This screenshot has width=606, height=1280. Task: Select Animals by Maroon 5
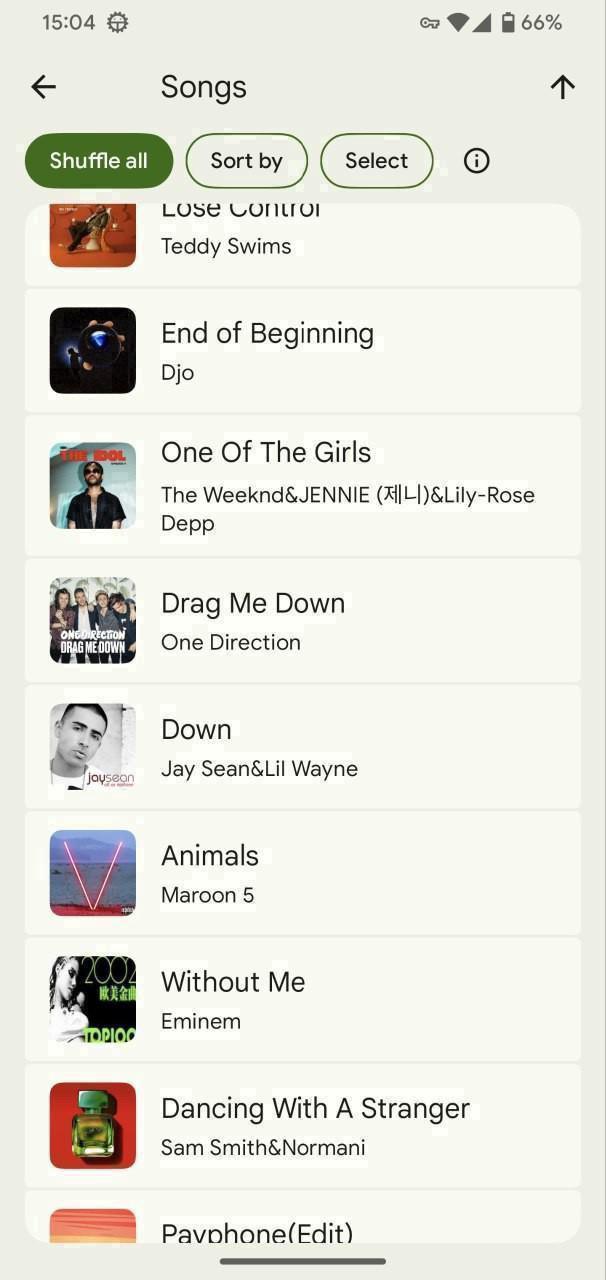pos(302,873)
